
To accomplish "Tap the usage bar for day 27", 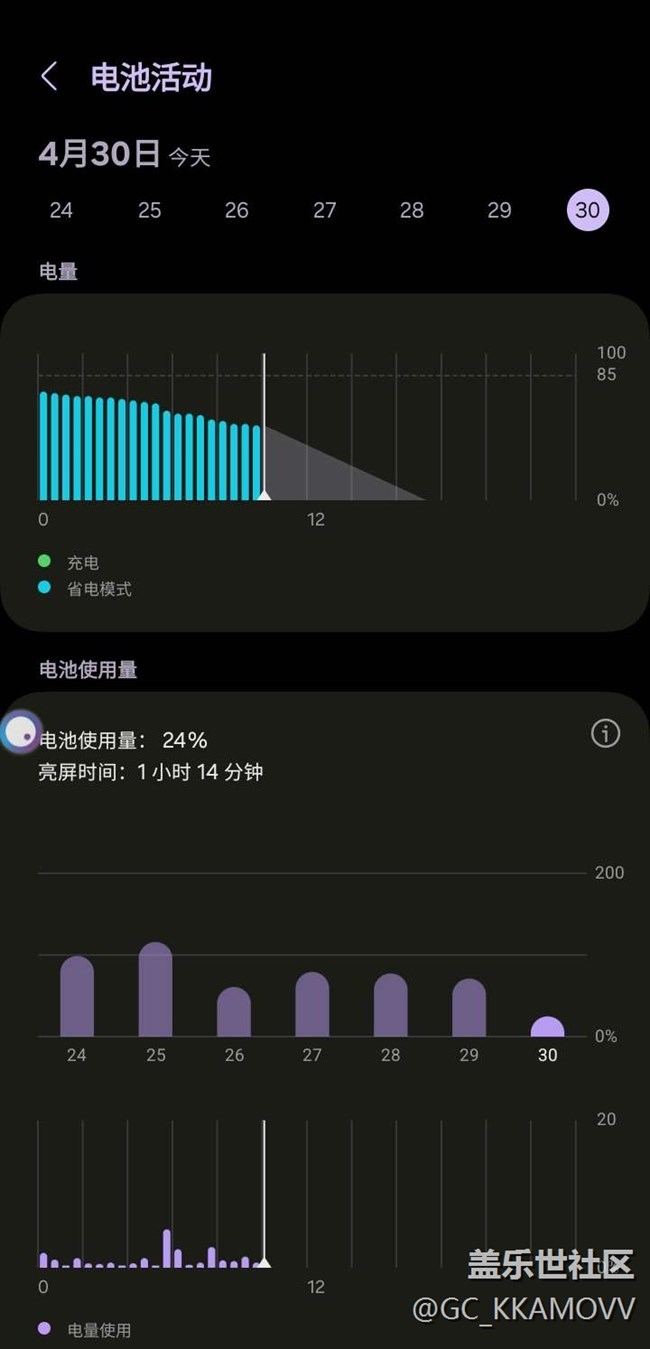I will click(312, 1005).
